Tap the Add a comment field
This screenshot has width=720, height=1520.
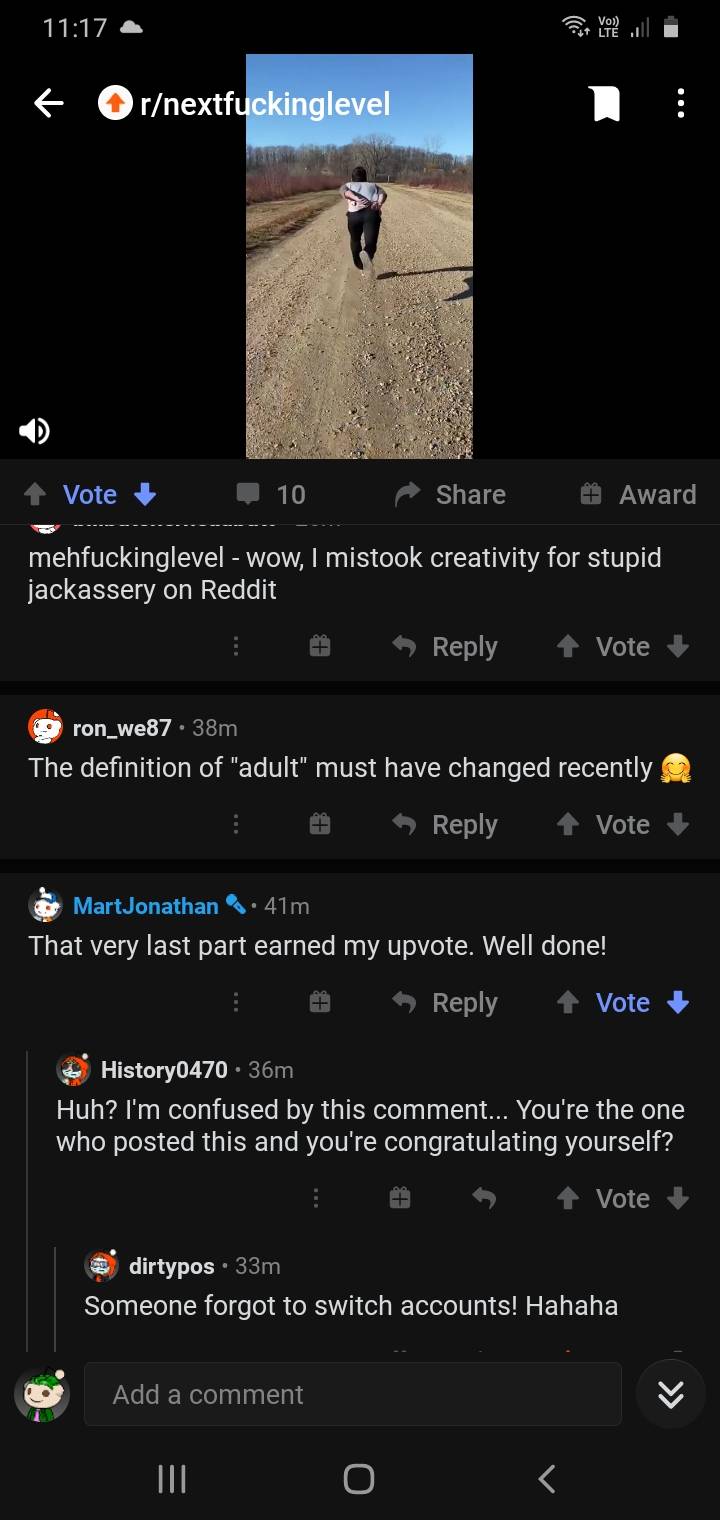coord(351,1394)
